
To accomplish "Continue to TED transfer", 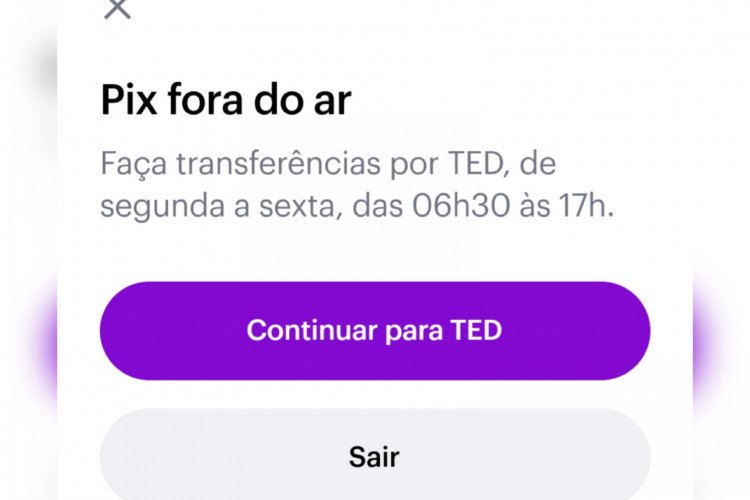I will [374, 331].
